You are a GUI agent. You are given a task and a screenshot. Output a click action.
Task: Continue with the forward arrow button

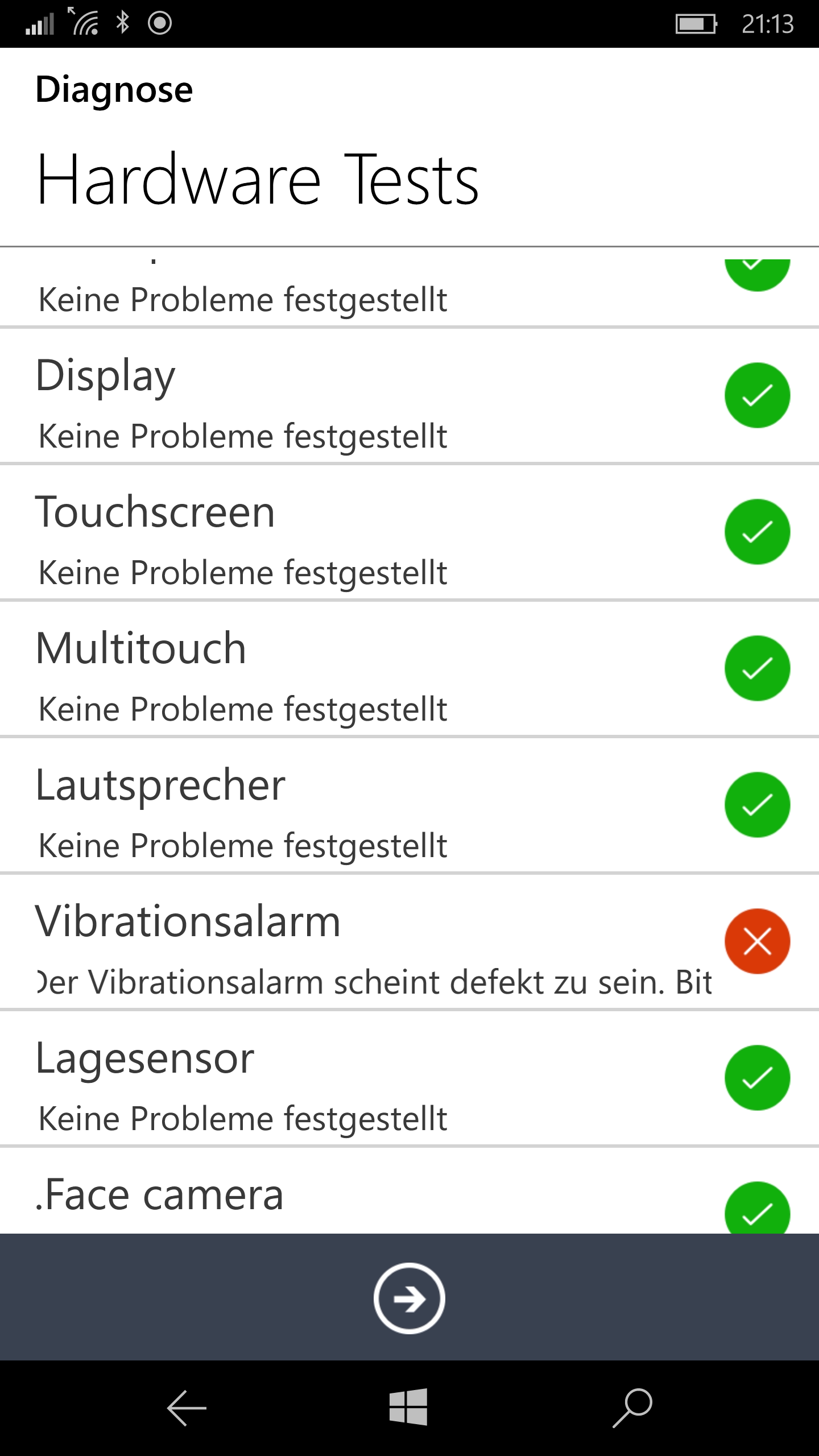click(409, 1298)
